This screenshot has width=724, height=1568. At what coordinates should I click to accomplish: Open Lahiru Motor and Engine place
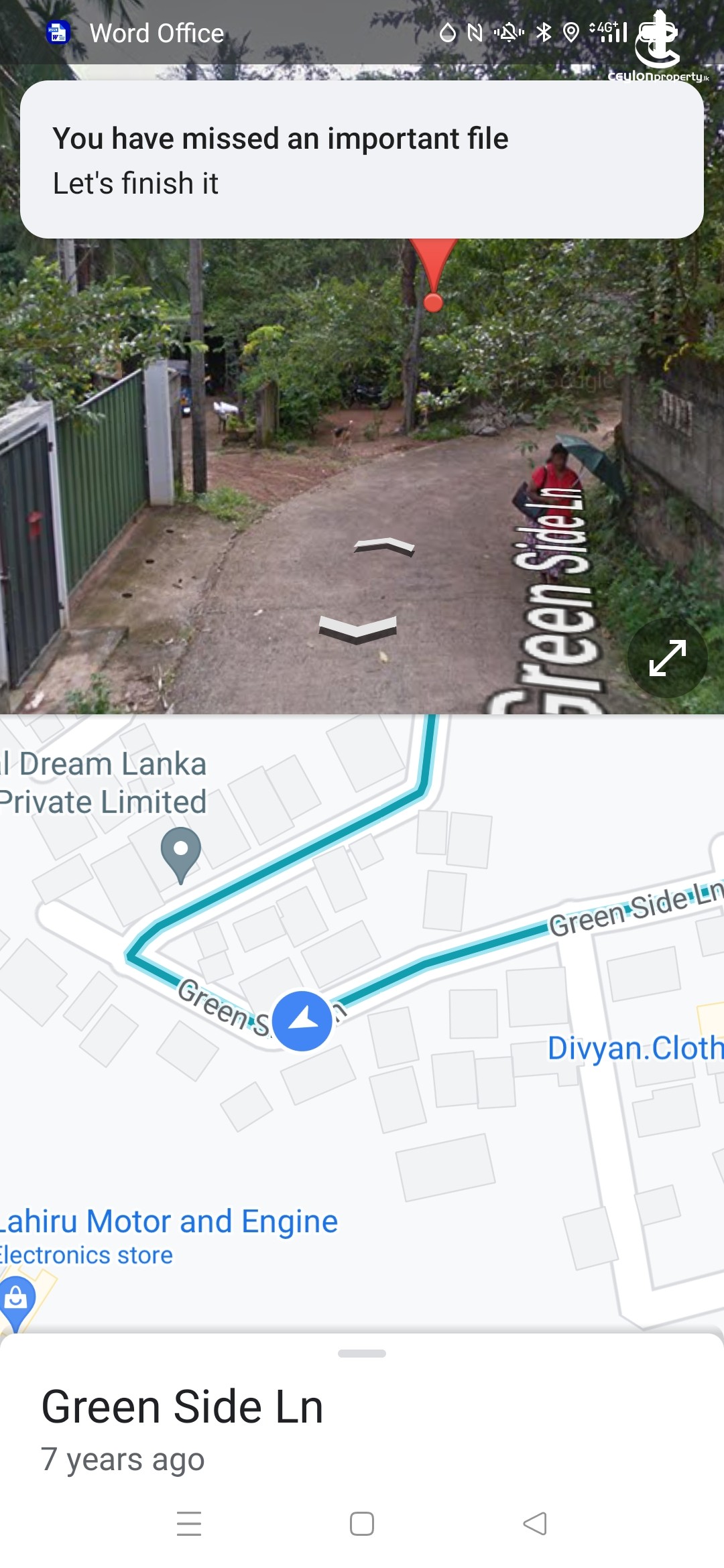[x=169, y=1221]
